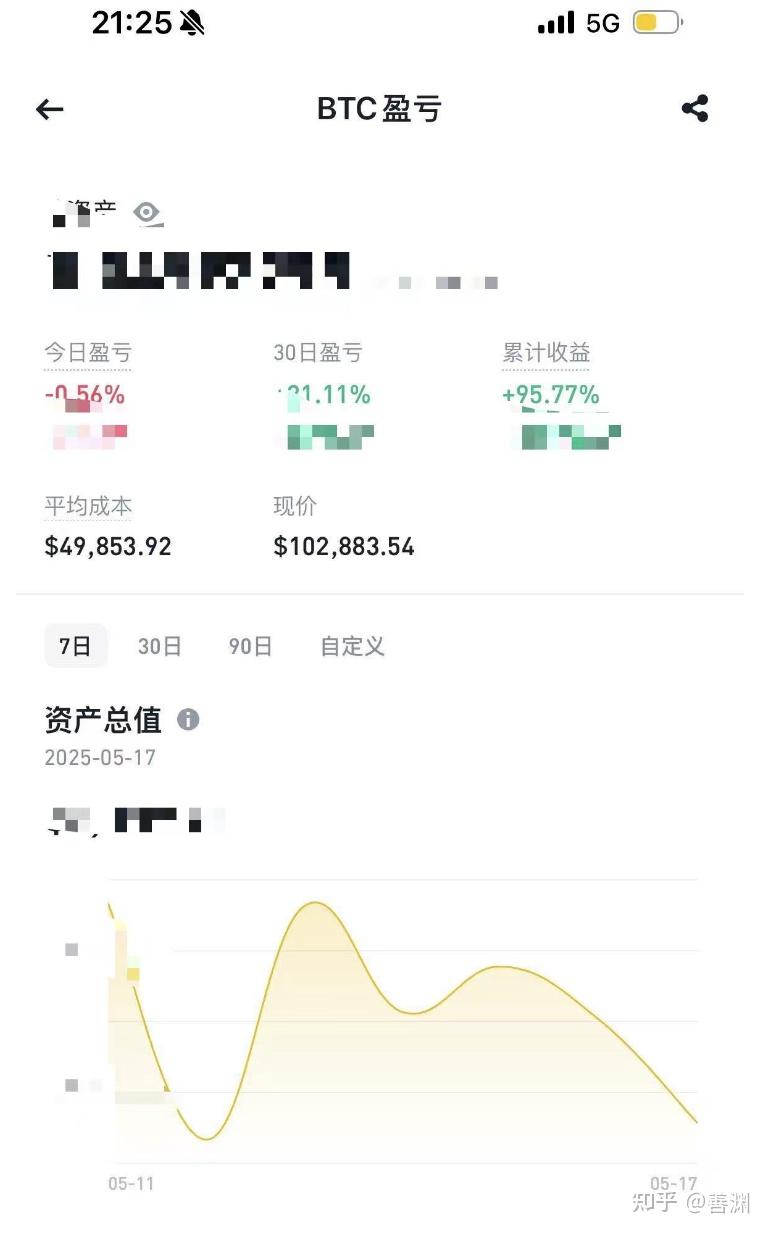The image size is (770, 1234).
Task: Tap the 5G network indicator
Action: [x=600, y=22]
